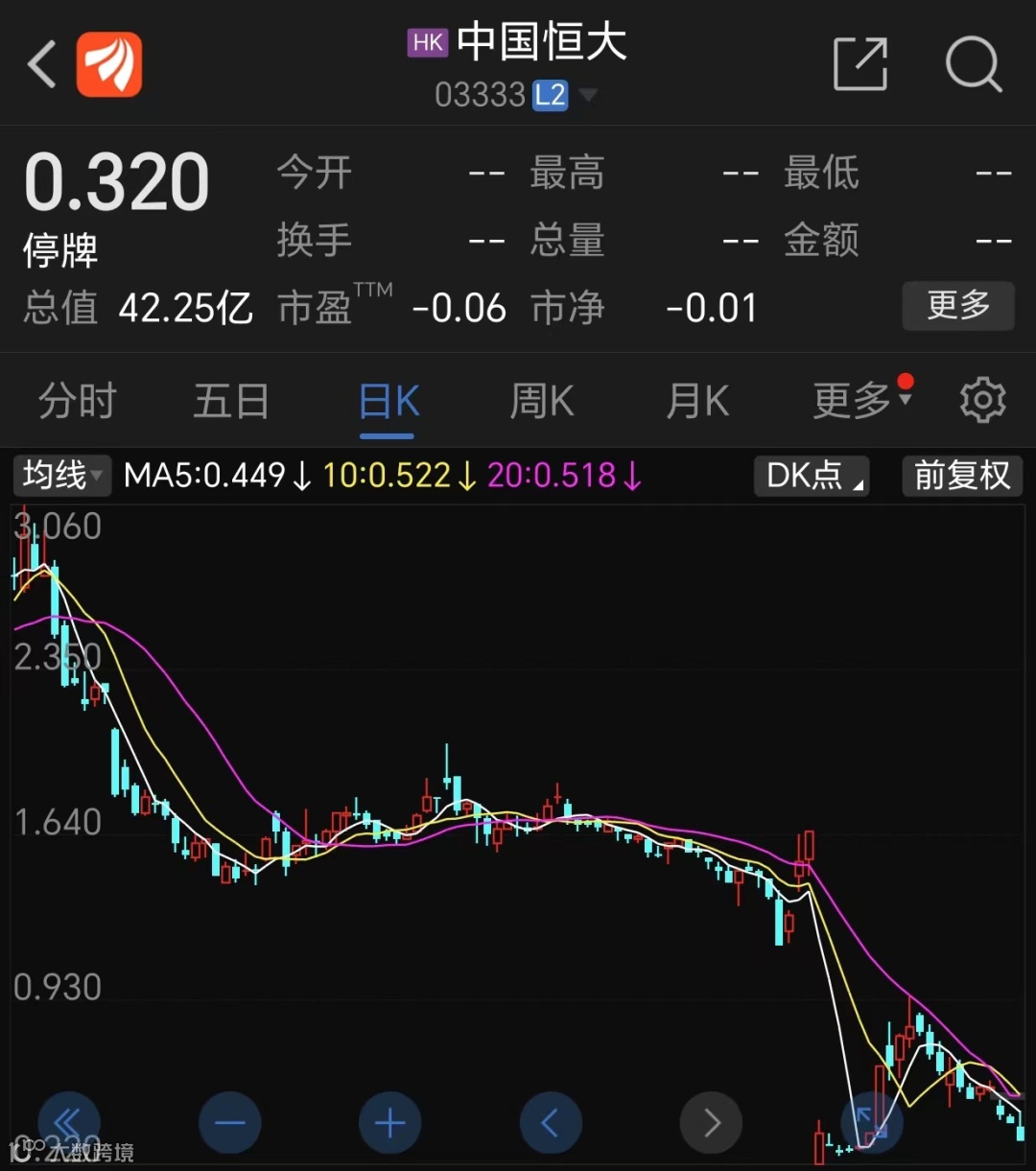
Task: Open the 更多 chart period dropdown
Action: pyautogui.click(x=860, y=401)
